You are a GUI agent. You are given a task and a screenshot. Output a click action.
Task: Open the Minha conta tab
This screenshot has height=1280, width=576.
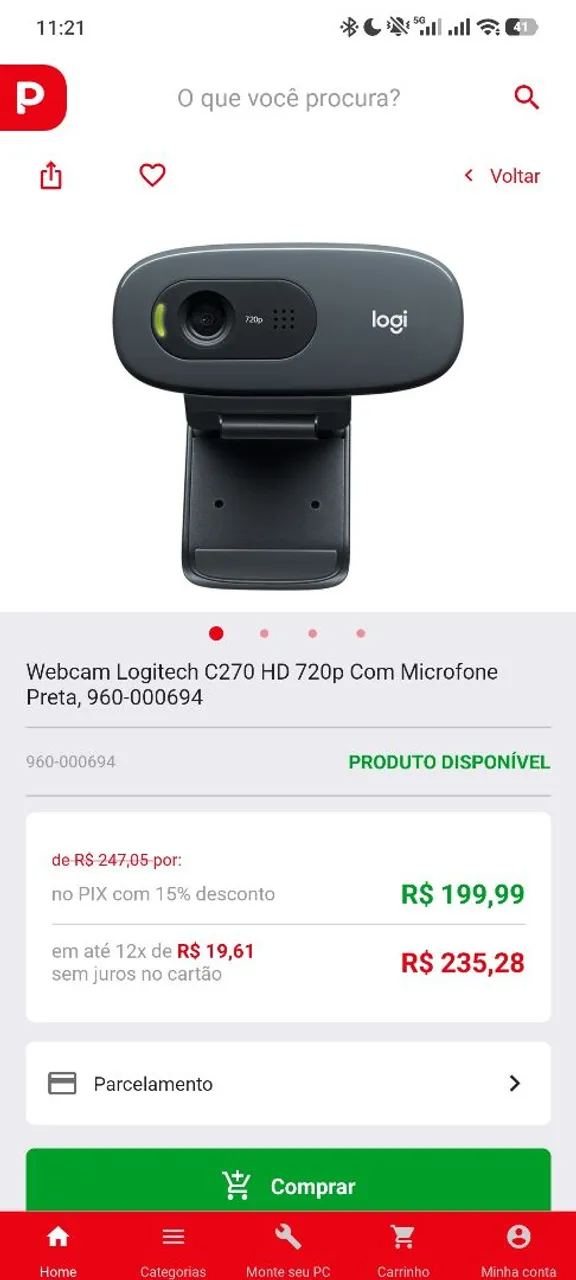pyautogui.click(x=518, y=1247)
